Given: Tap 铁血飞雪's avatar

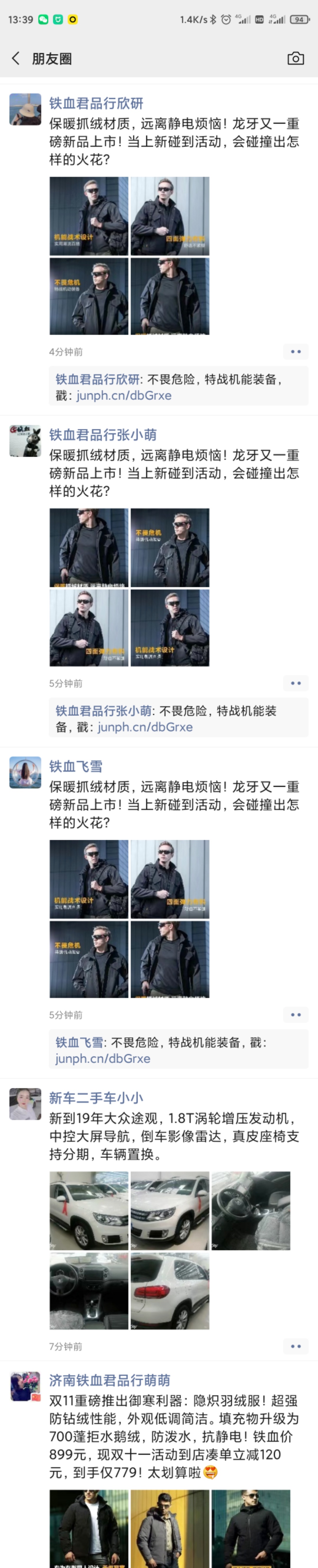Looking at the screenshot, I should (x=25, y=773).
